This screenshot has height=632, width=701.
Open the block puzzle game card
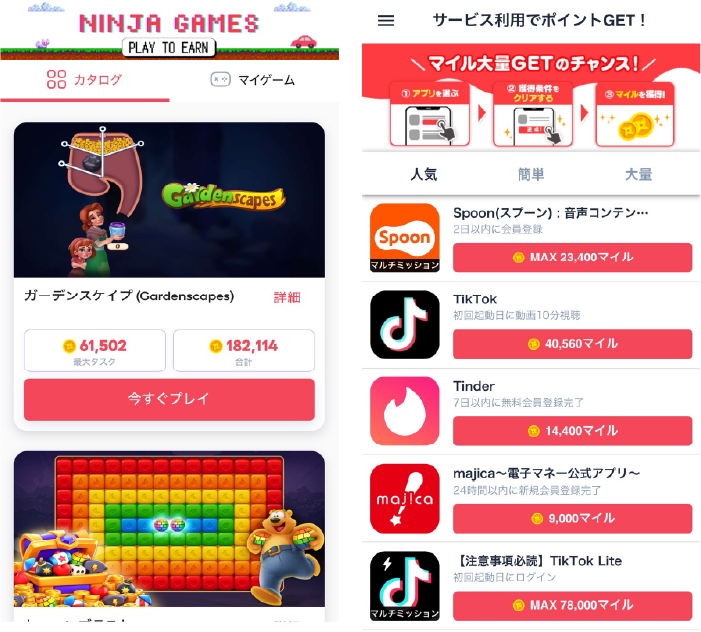[x=169, y=528]
